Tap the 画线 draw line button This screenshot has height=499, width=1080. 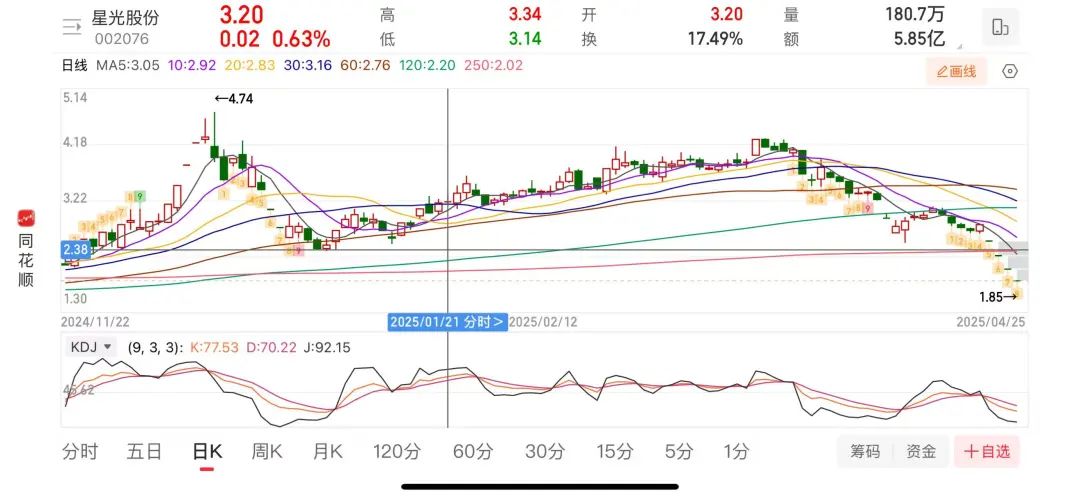(x=956, y=71)
